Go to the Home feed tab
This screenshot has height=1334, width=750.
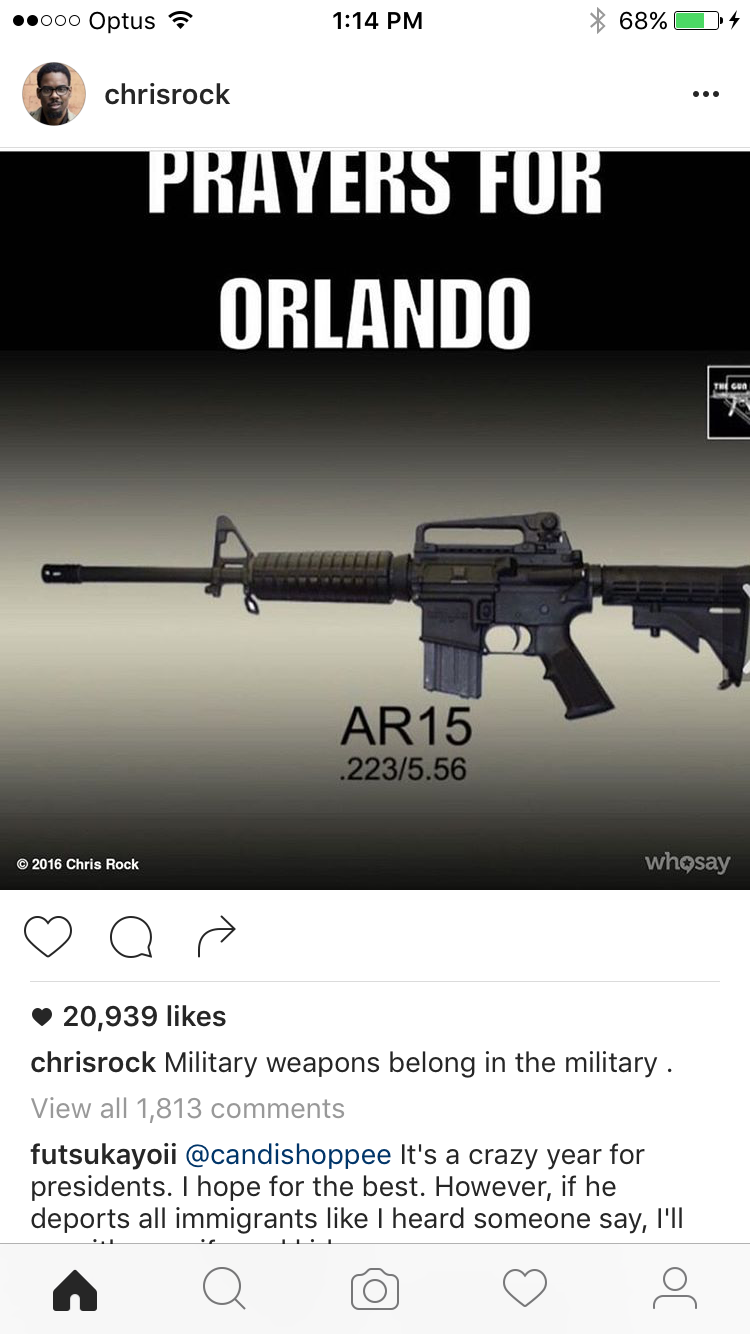pos(75,1289)
